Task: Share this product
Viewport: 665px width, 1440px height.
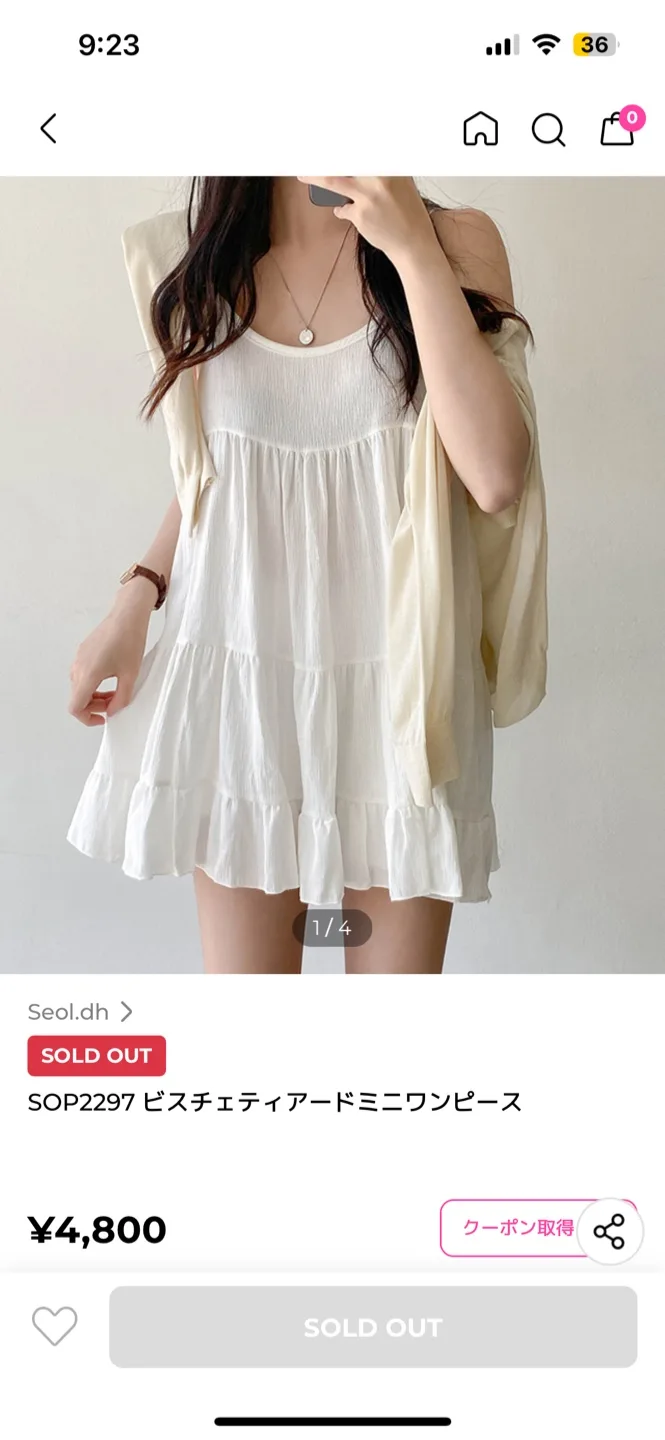Action: pos(609,1231)
